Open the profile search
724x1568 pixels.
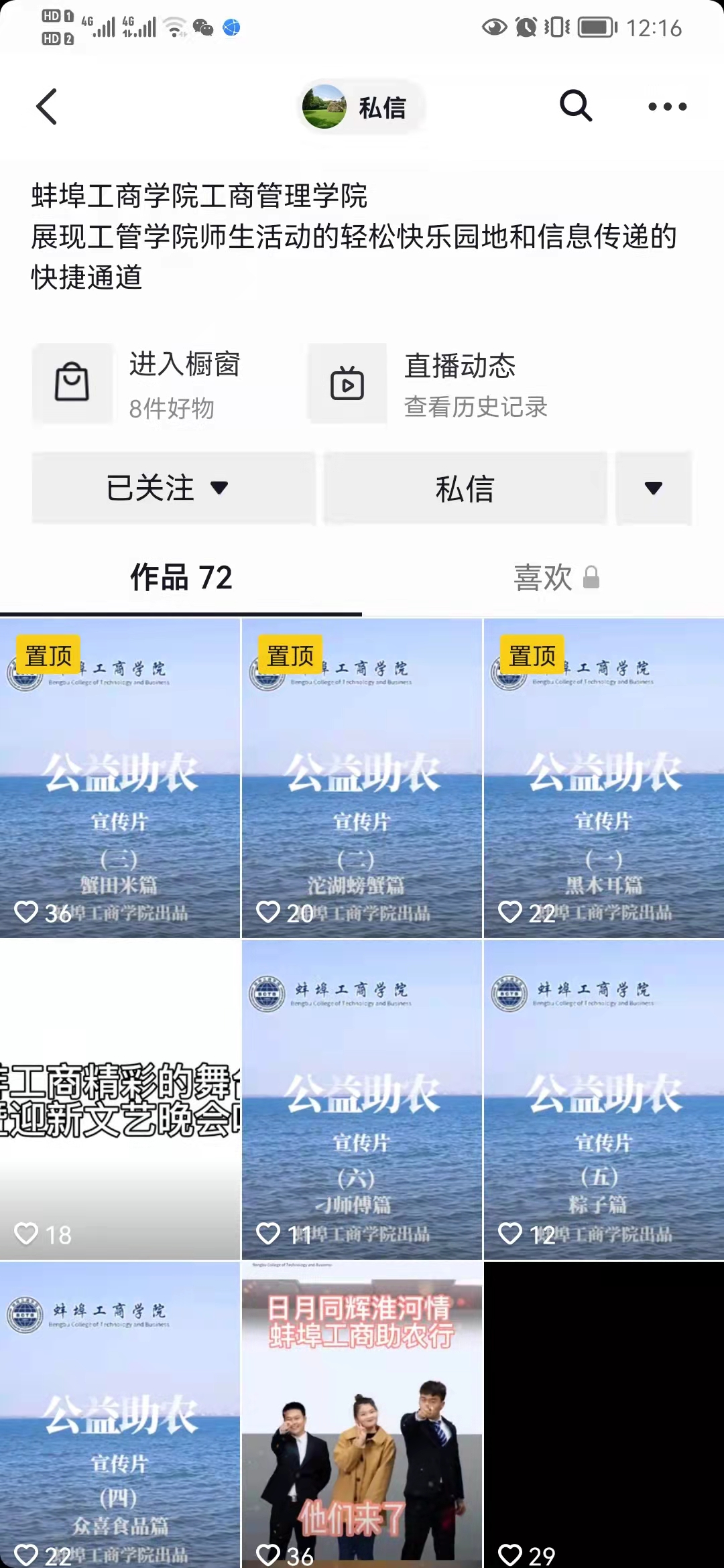576,106
